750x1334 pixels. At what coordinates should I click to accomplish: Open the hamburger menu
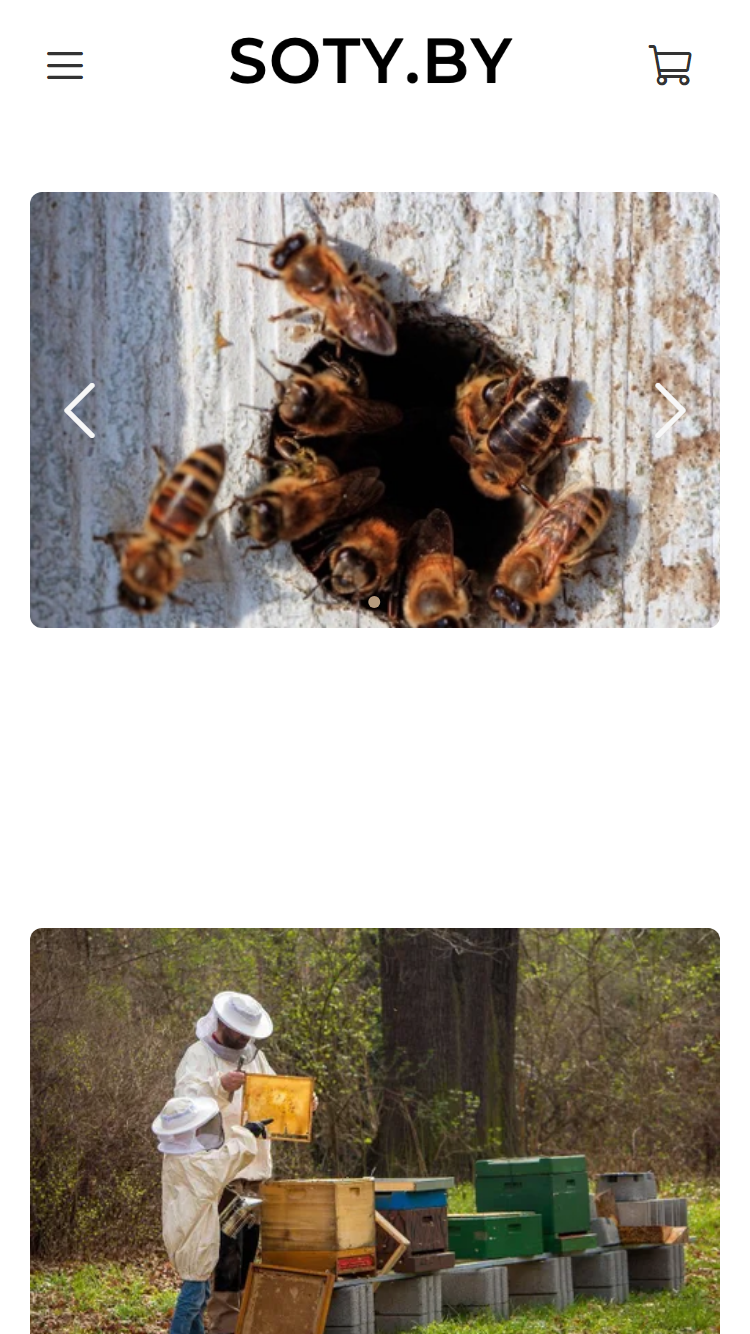65,65
